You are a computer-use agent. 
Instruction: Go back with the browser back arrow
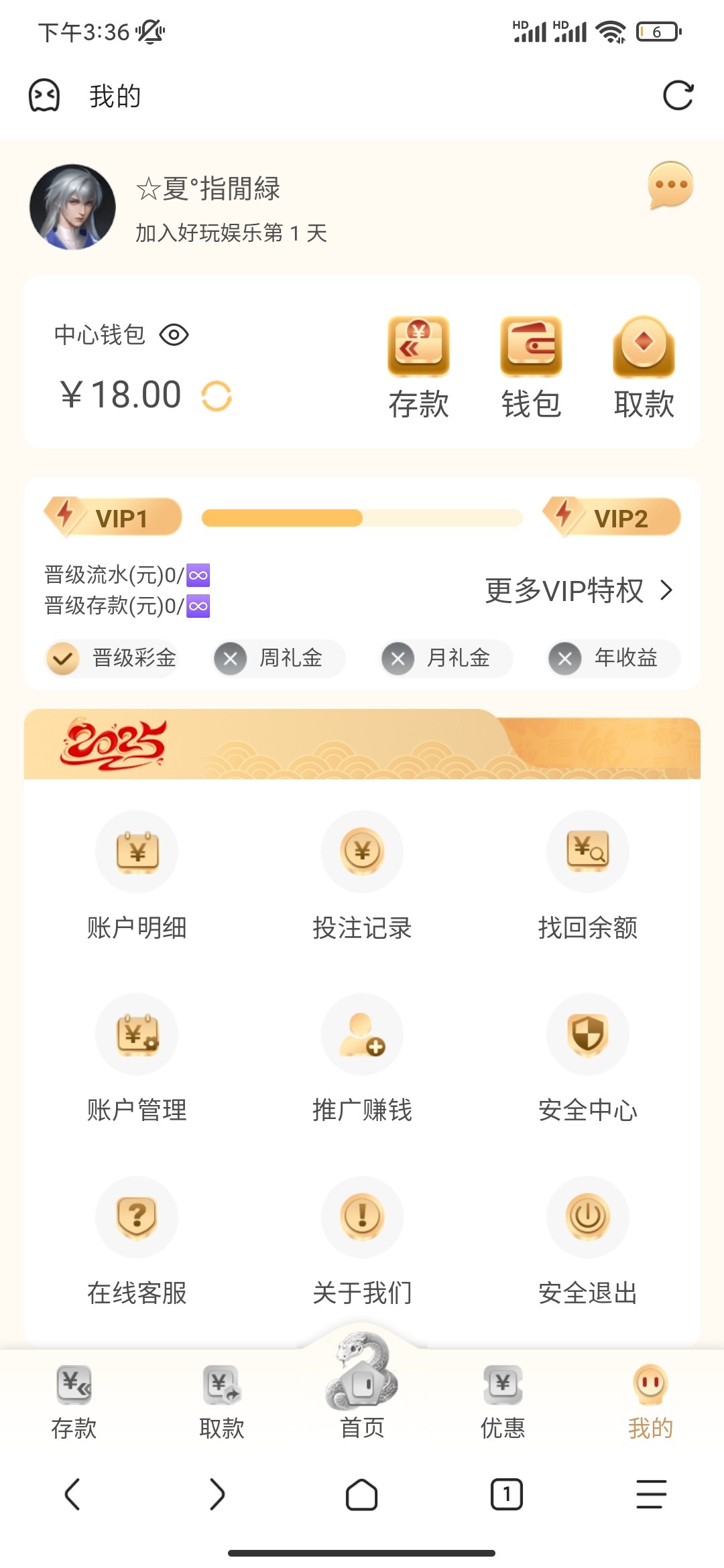coord(72,1494)
